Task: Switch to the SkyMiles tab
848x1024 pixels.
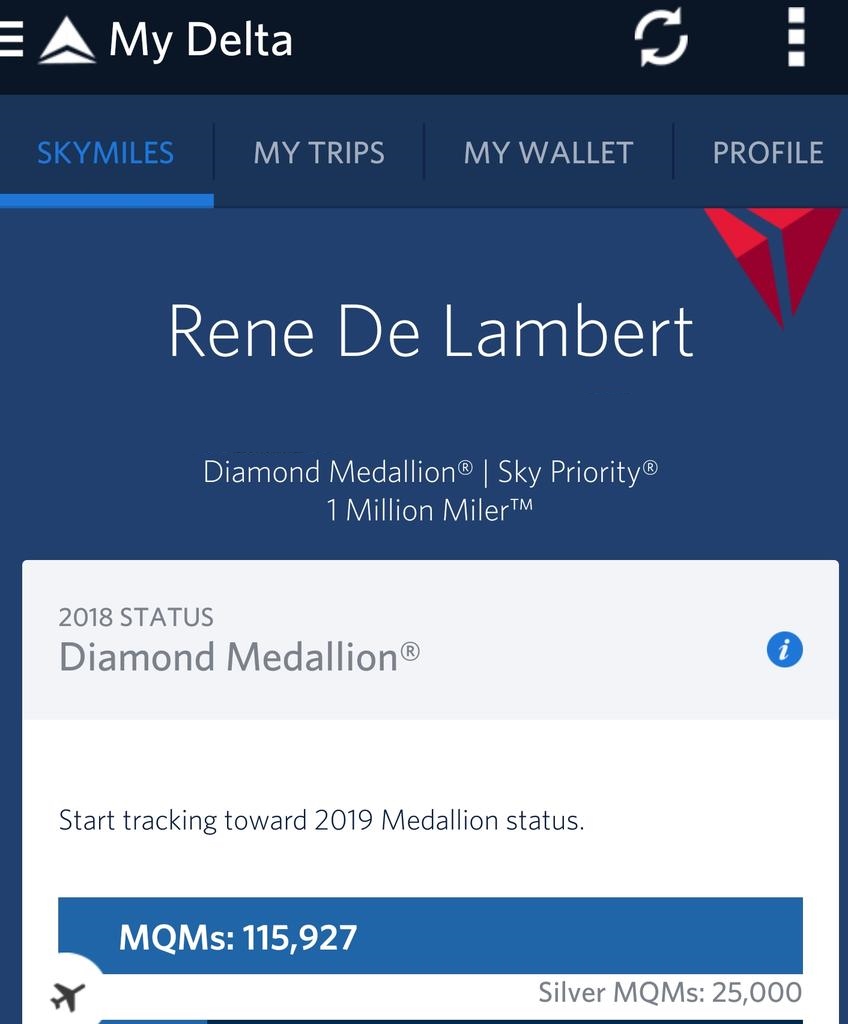Action: (x=105, y=153)
